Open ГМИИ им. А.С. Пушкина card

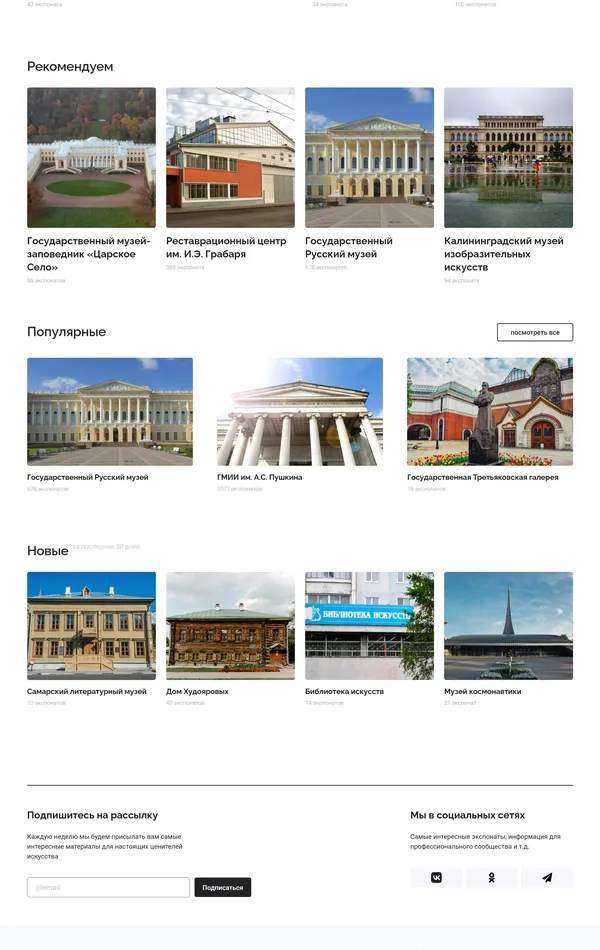299,411
